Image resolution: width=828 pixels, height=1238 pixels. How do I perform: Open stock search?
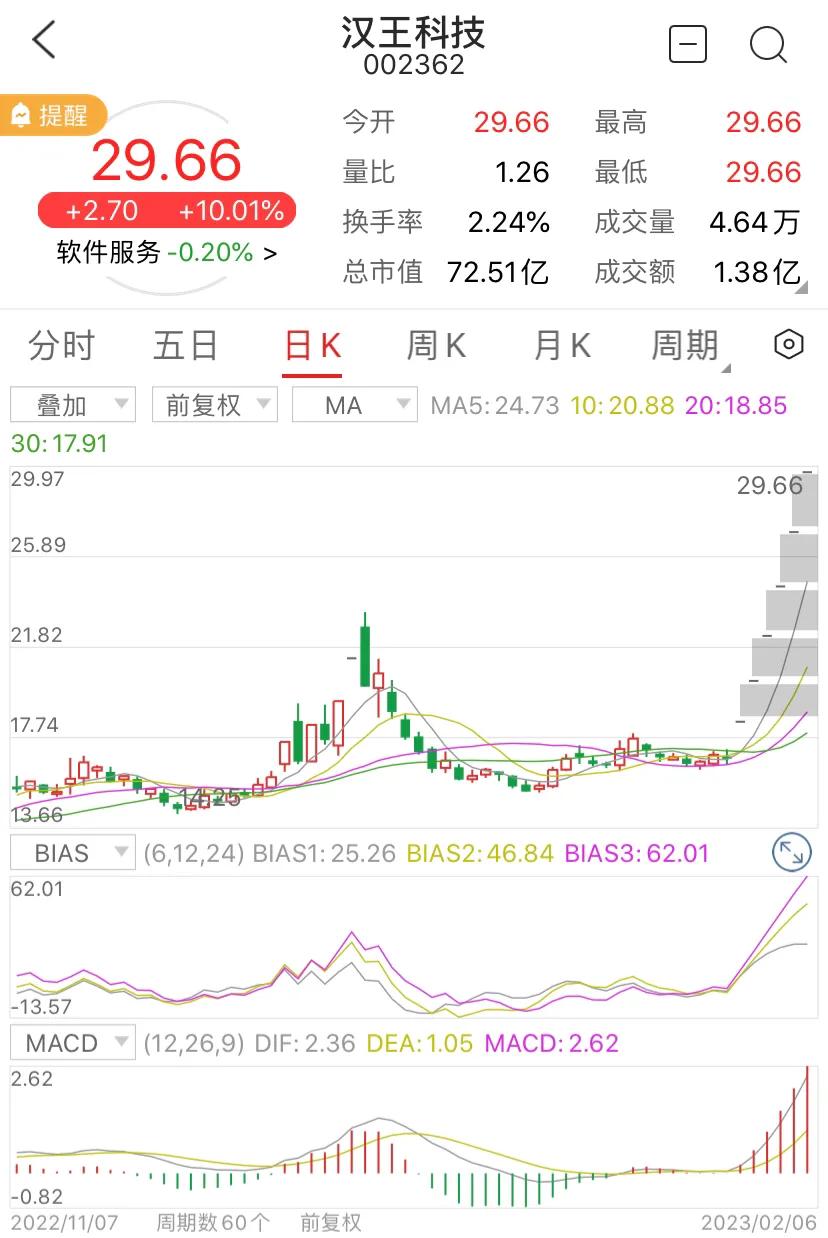(x=767, y=44)
